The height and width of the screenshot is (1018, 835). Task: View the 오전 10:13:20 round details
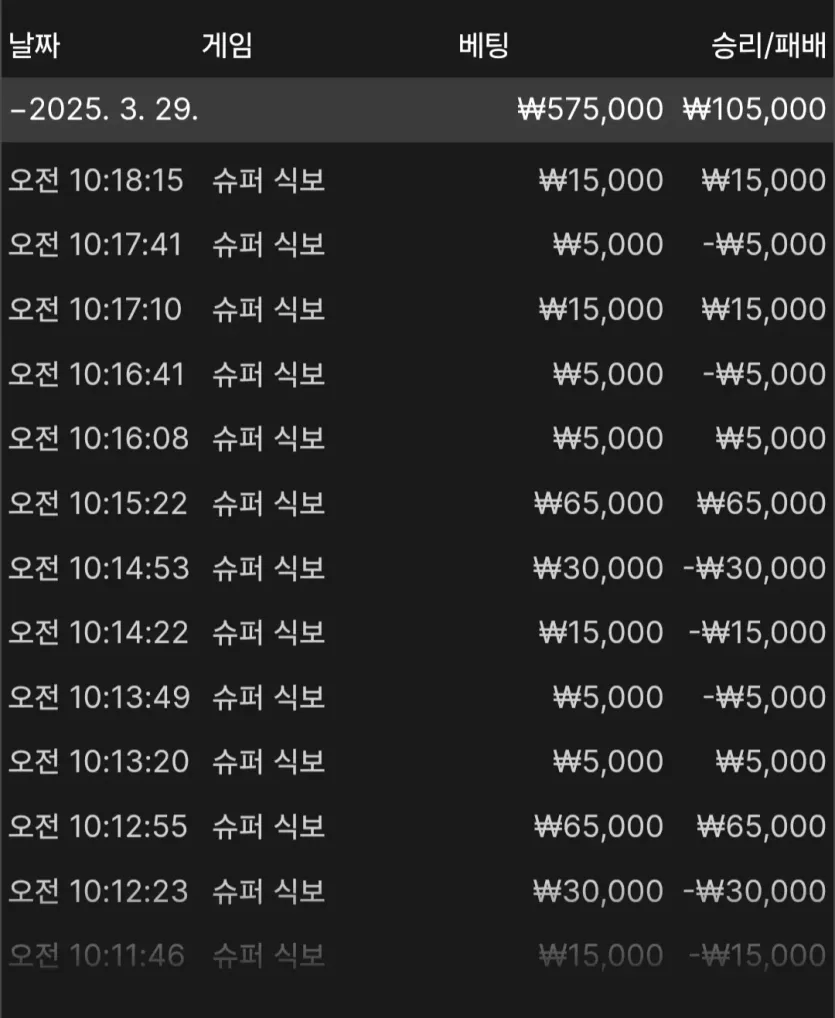(x=418, y=762)
